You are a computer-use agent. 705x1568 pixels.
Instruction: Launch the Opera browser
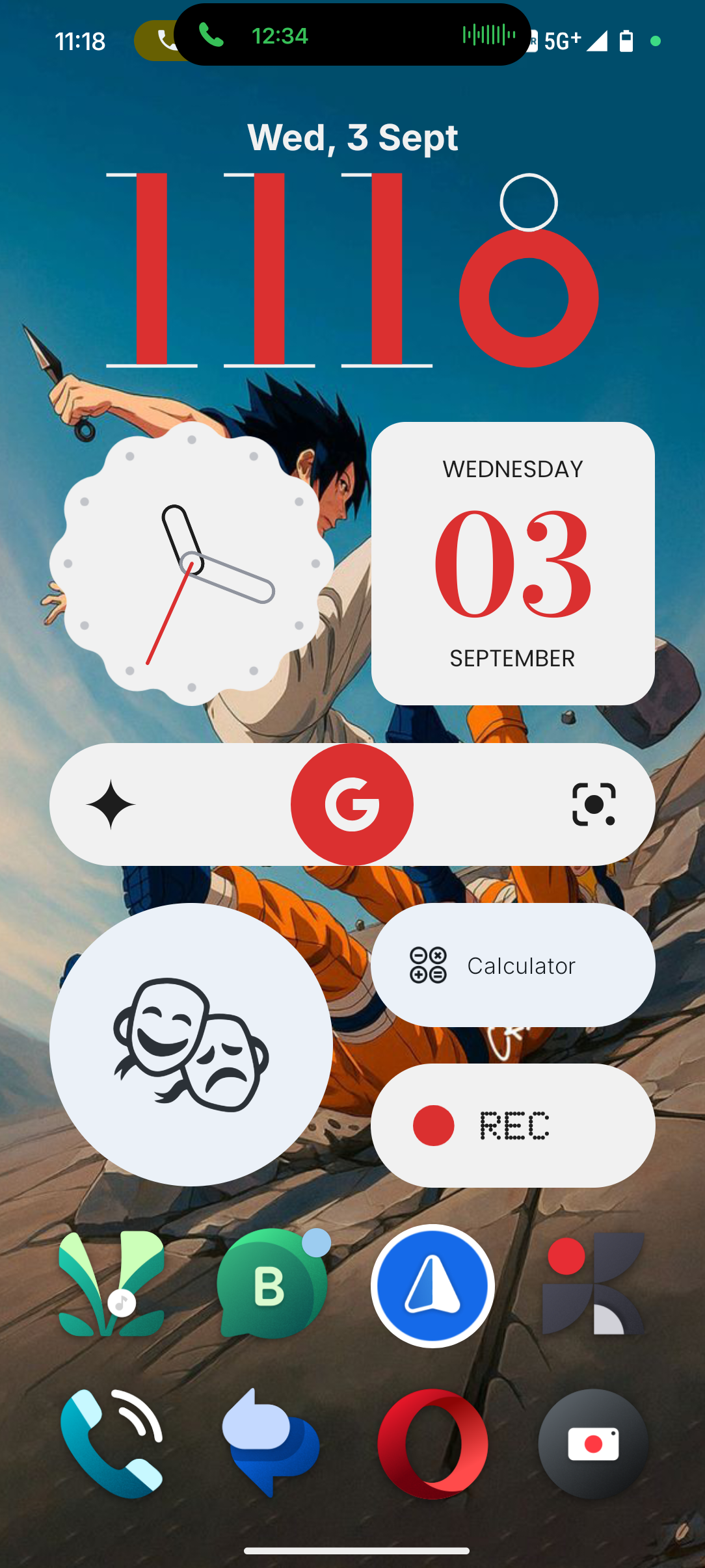[x=432, y=1444]
